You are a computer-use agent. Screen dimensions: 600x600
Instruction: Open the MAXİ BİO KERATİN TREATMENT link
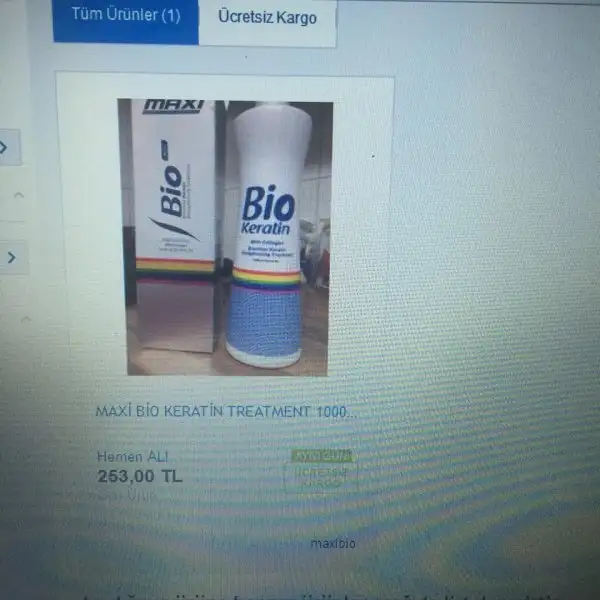(x=225, y=411)
